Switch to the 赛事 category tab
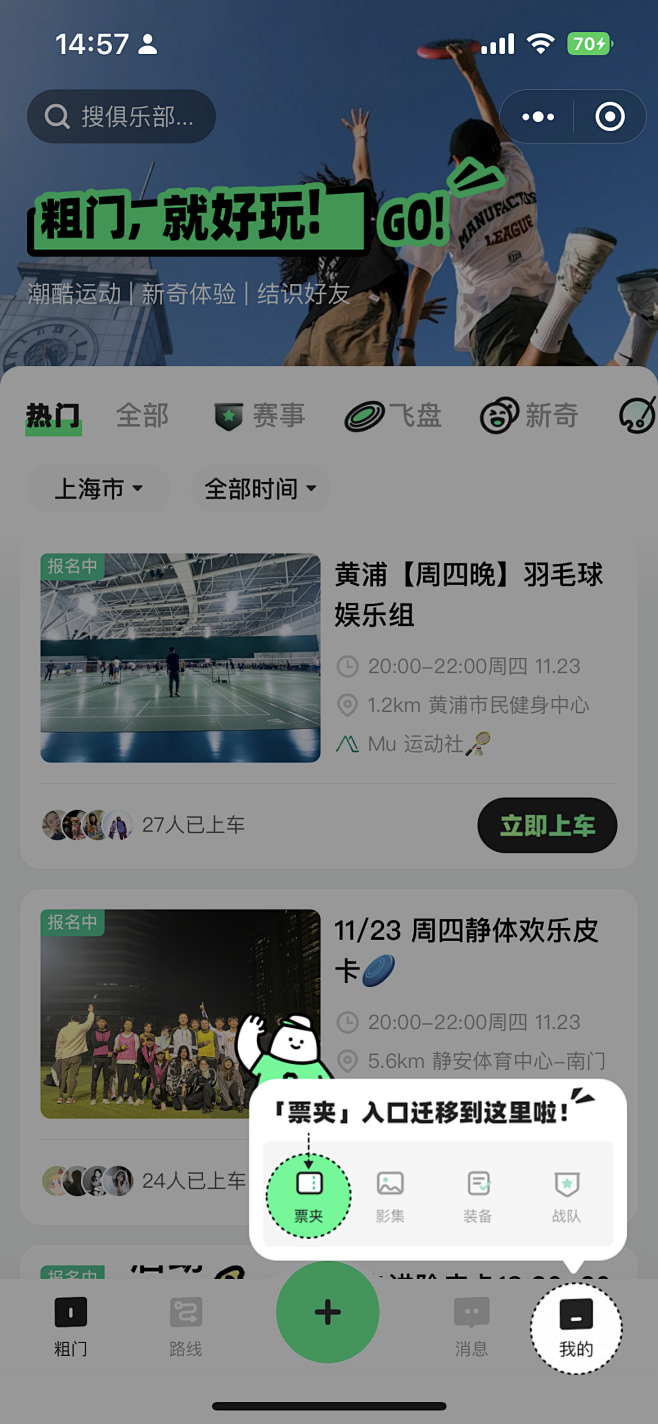The image size is (658, 1424). [260, 415]
